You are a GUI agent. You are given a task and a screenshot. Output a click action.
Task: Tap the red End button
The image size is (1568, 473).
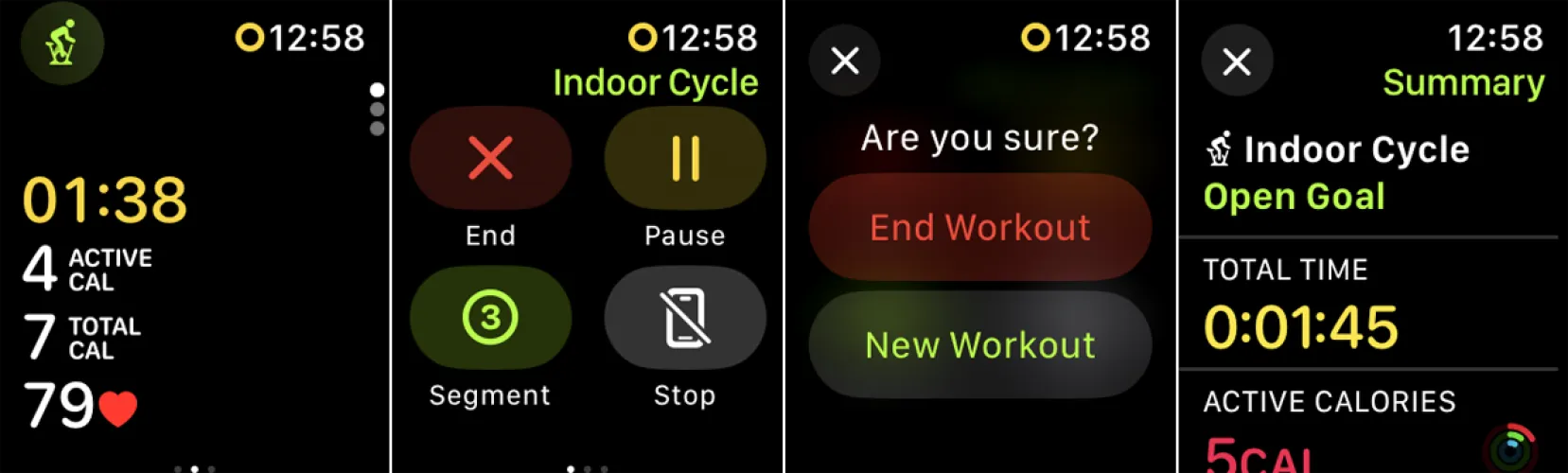tap(490, 158)
